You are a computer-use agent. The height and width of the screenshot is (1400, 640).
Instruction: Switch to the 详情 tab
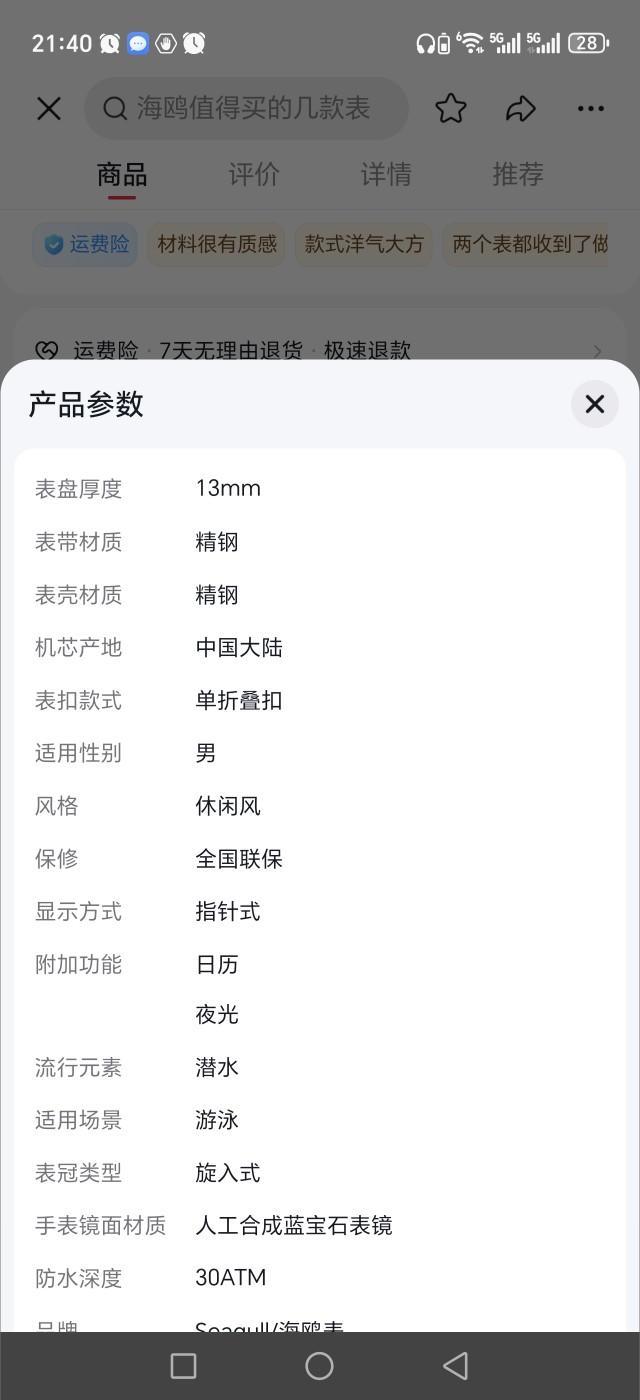[x=386, y=175]
